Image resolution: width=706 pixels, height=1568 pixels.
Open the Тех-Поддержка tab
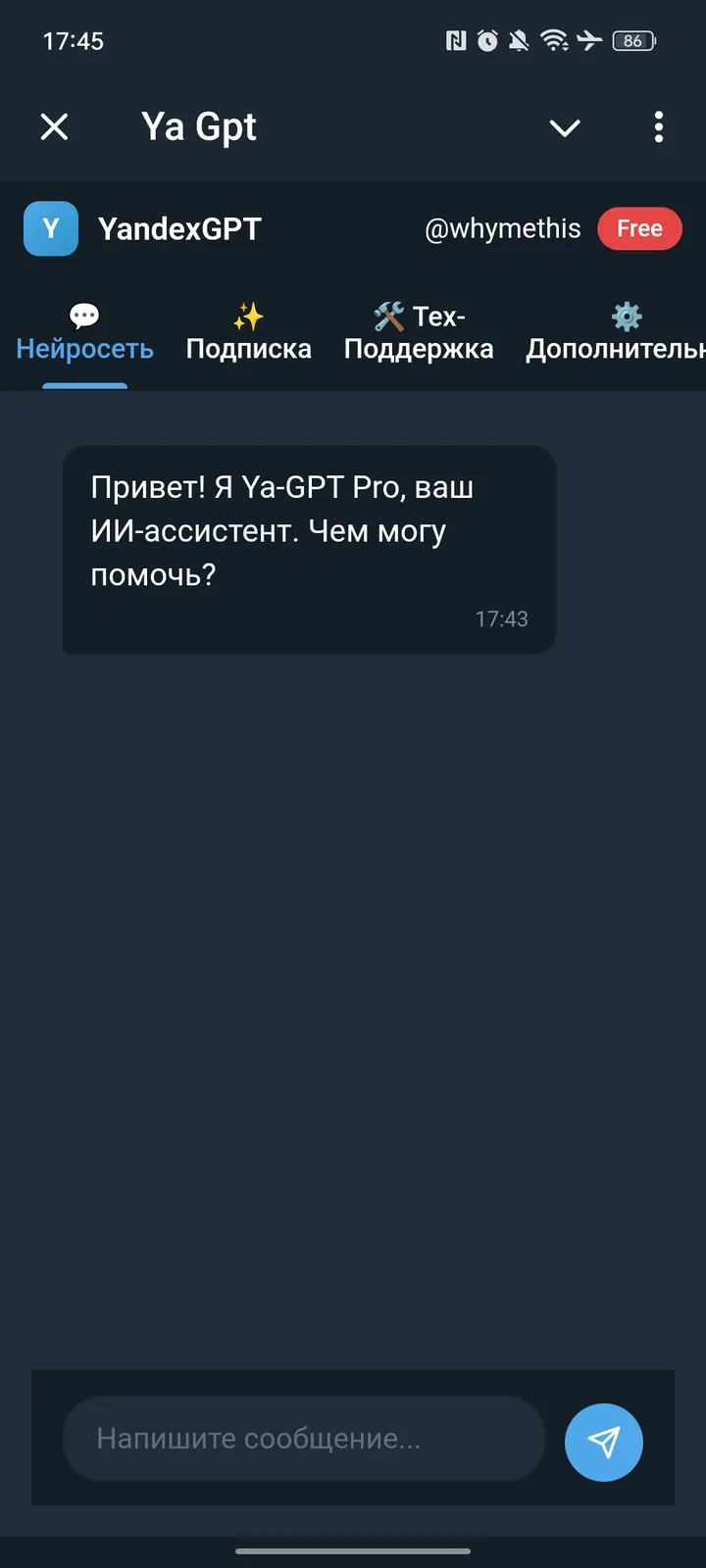click(418, 333)
